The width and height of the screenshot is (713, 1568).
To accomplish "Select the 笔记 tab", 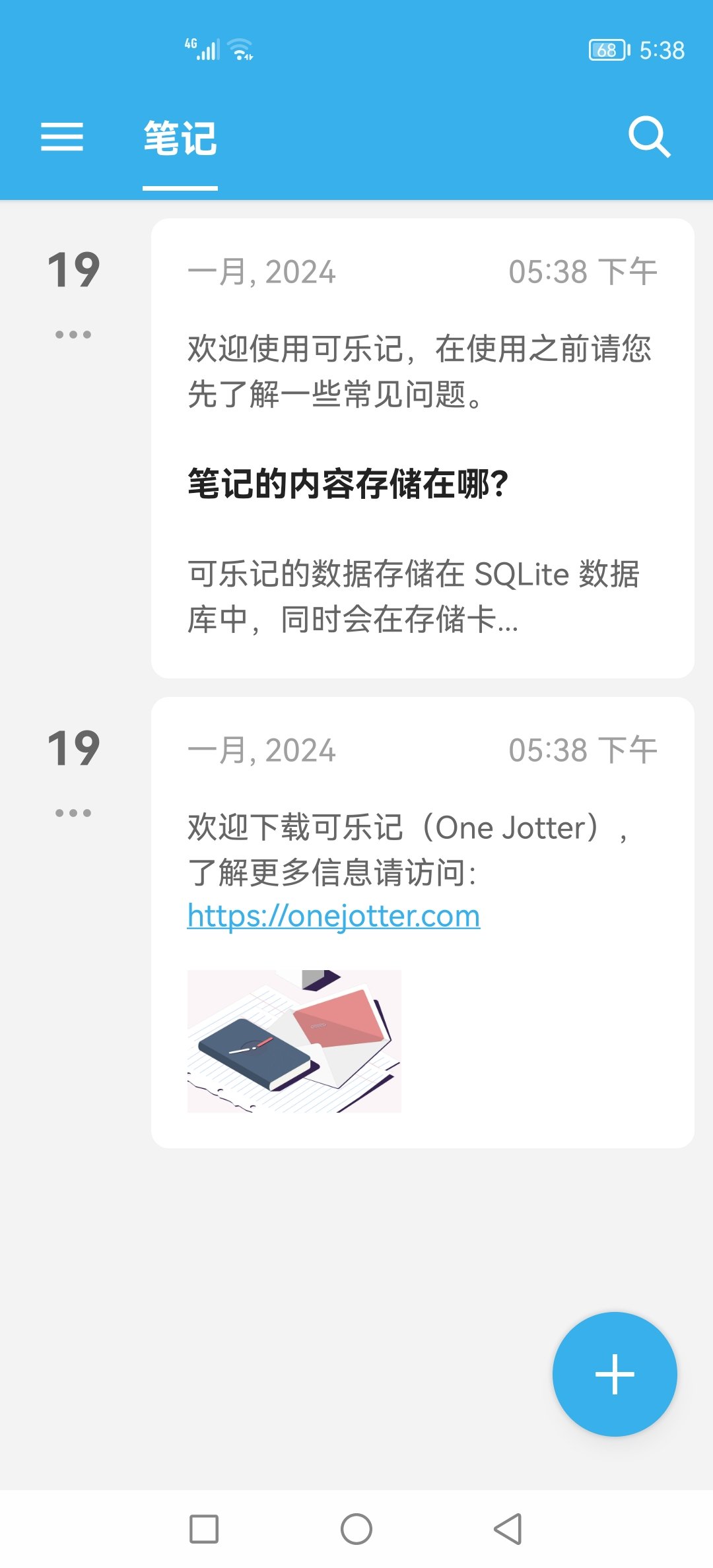I will tap(180, 139).
